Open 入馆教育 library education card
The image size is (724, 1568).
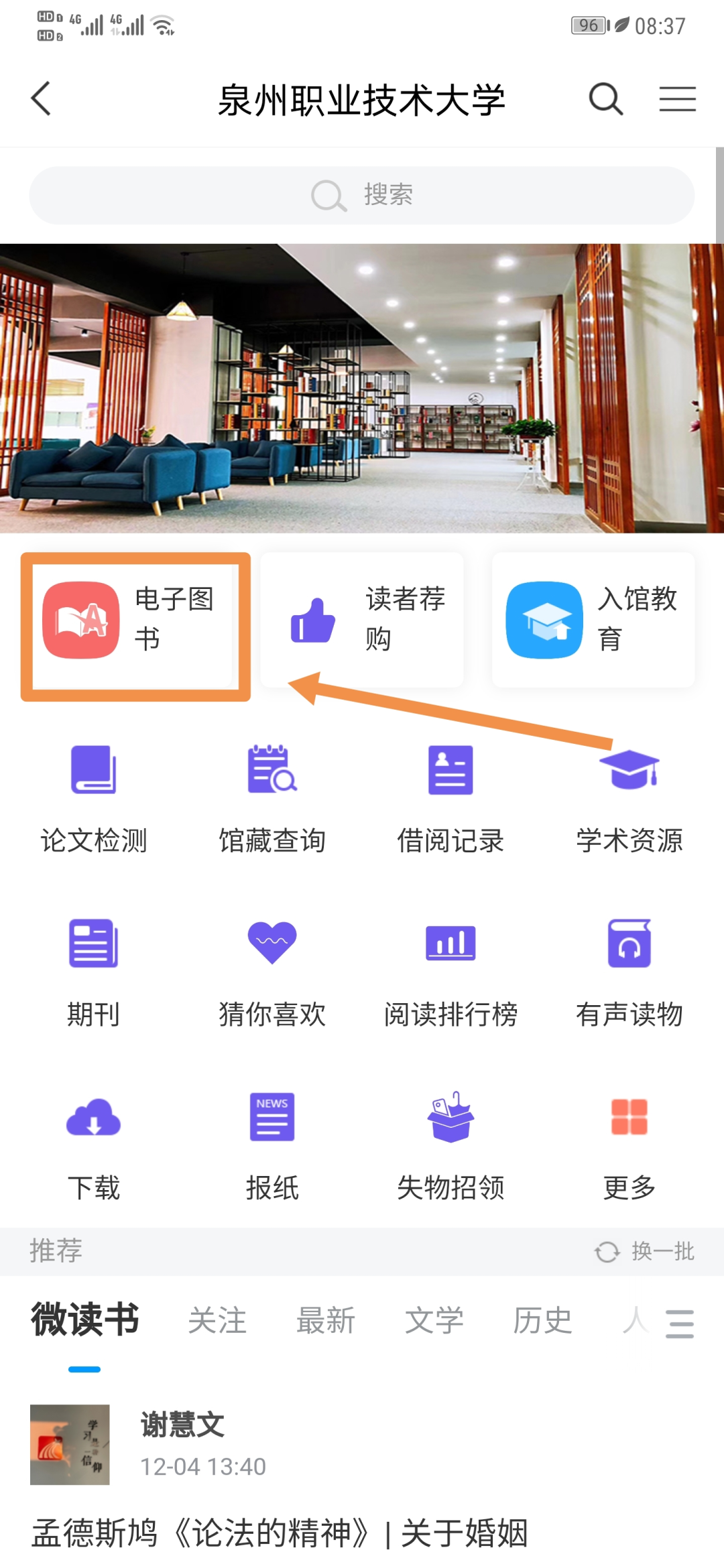pyautogui.click(x=593, y=620)
